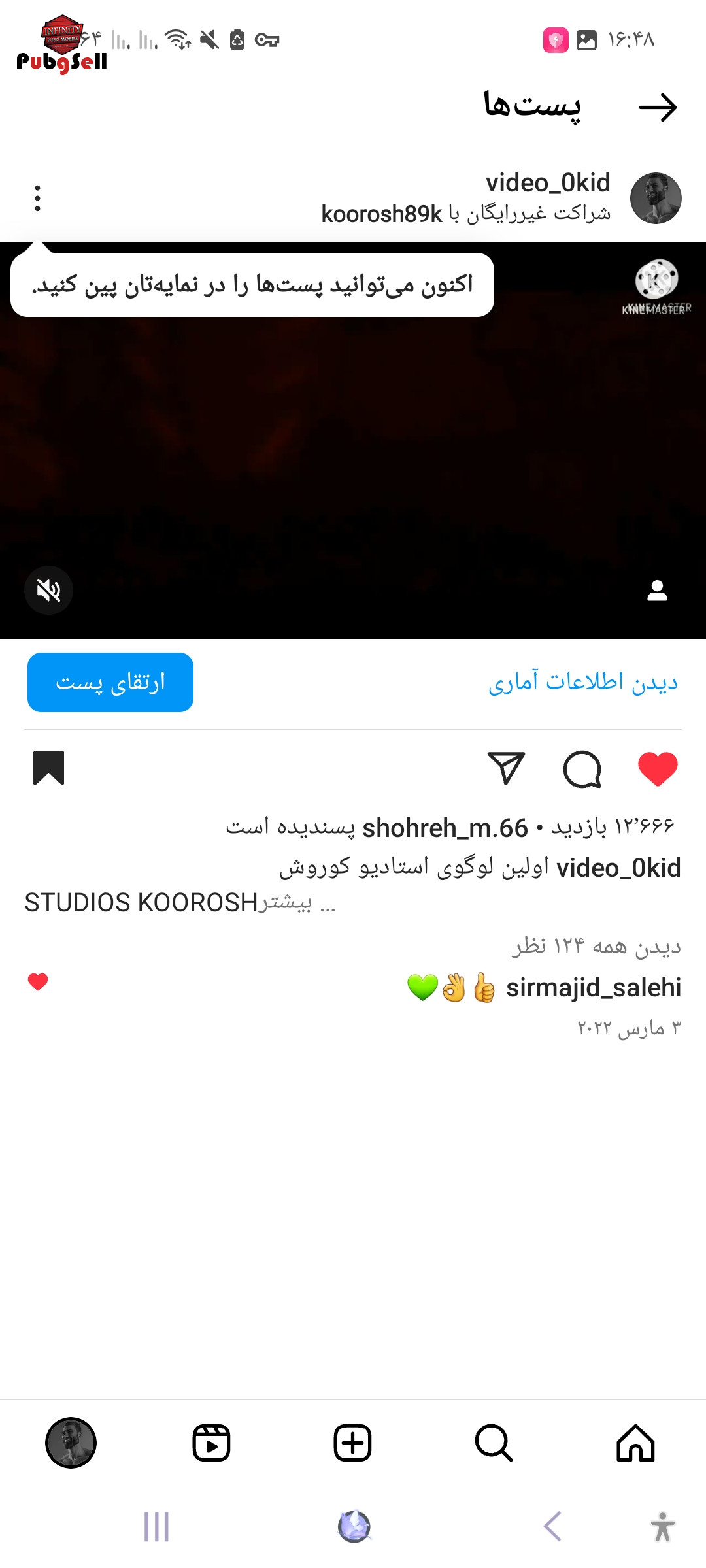Open the profile tab in bottom bar
The width and height of the screenshot is (706, 1568).
pos(71,1443)
